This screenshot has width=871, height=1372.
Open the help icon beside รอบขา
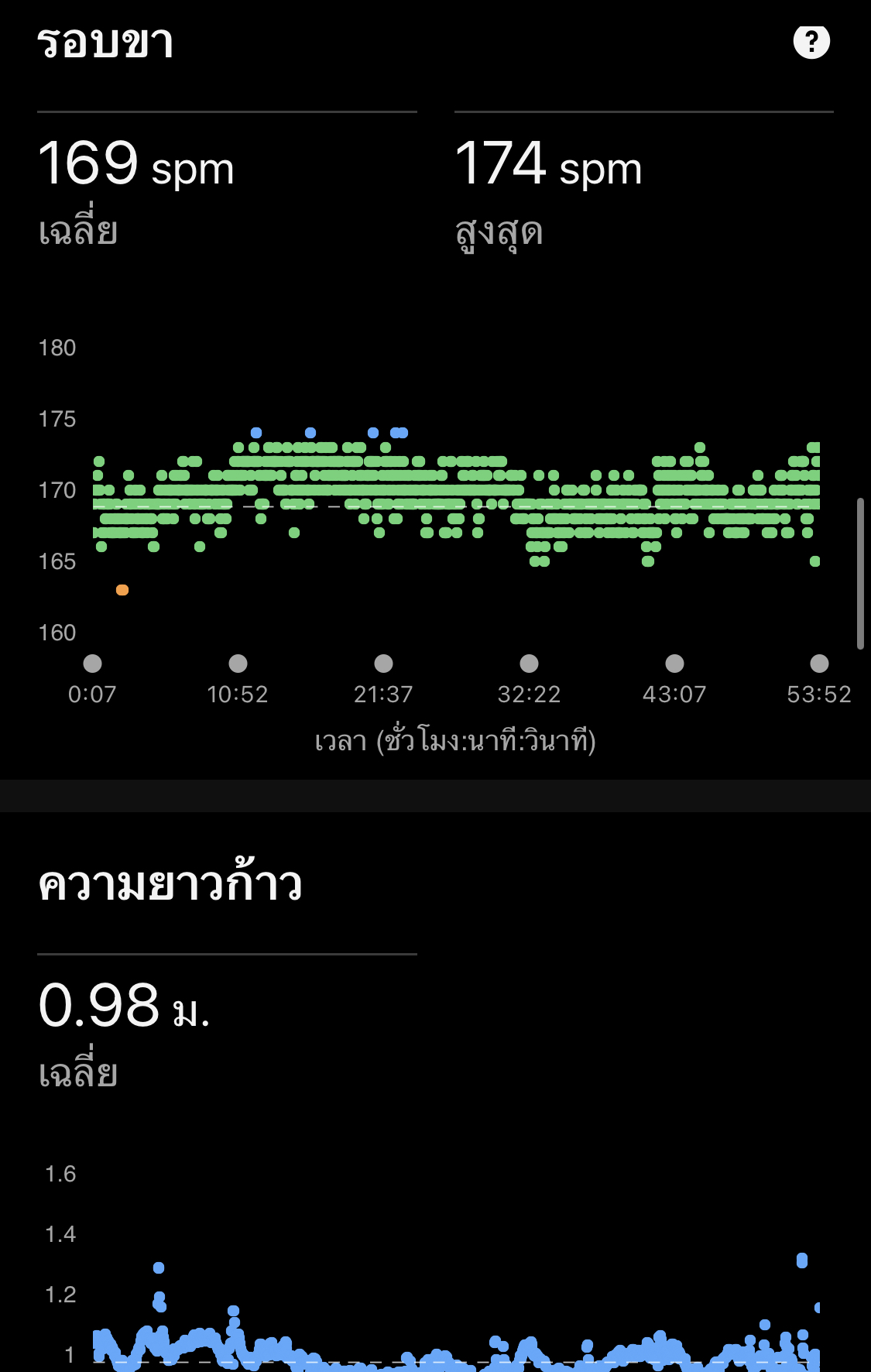point(811,41)
